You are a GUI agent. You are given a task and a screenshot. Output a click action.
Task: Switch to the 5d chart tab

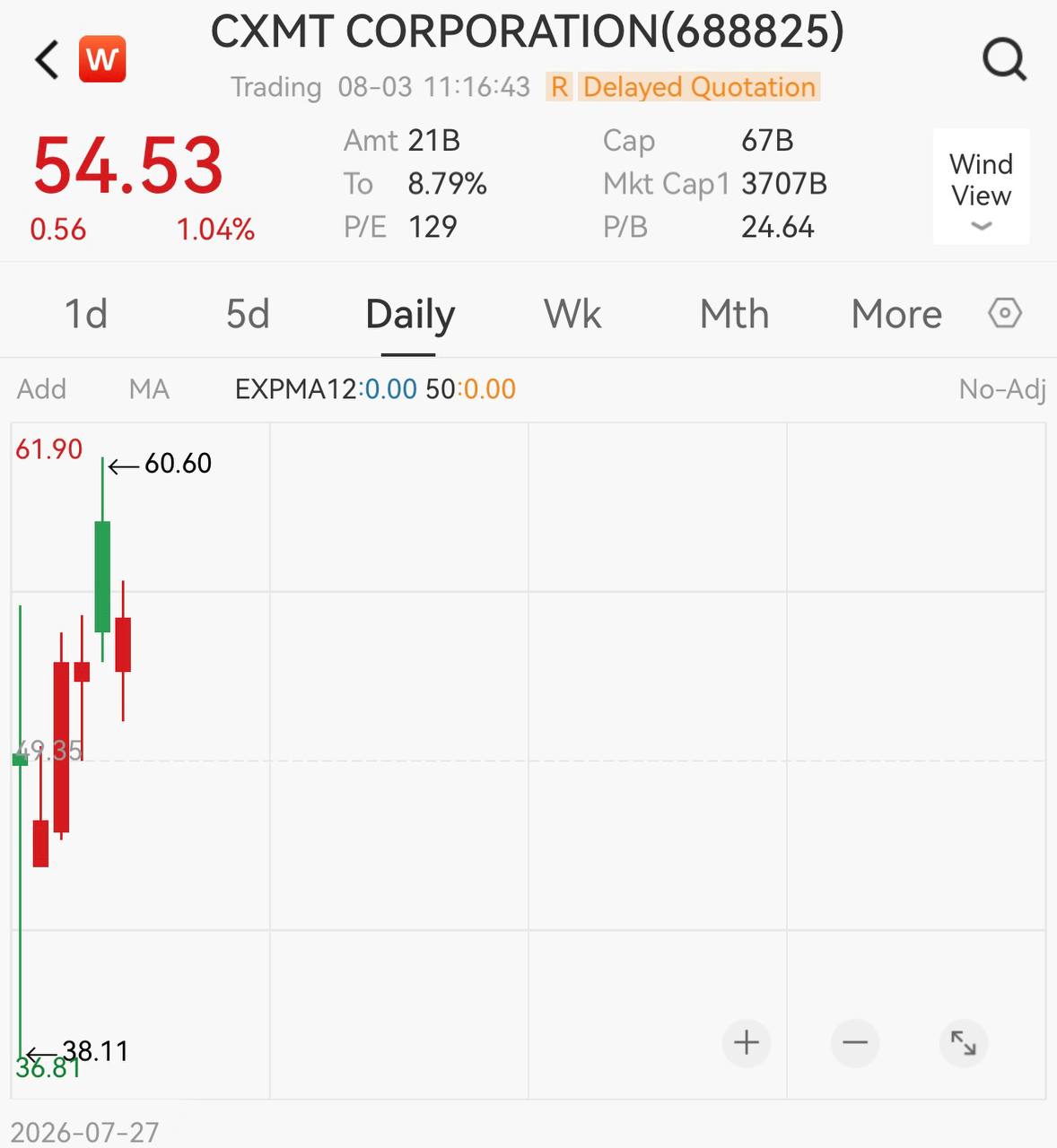click(248, 314)
